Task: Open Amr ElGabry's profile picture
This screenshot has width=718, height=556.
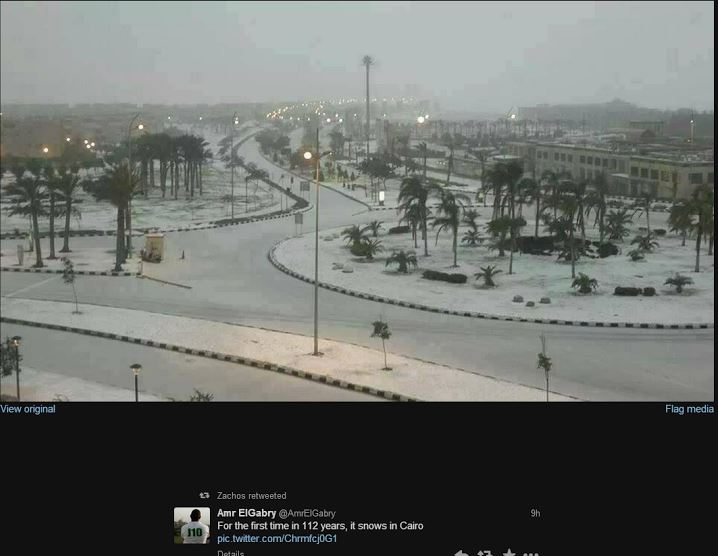Action: point(192,525)
